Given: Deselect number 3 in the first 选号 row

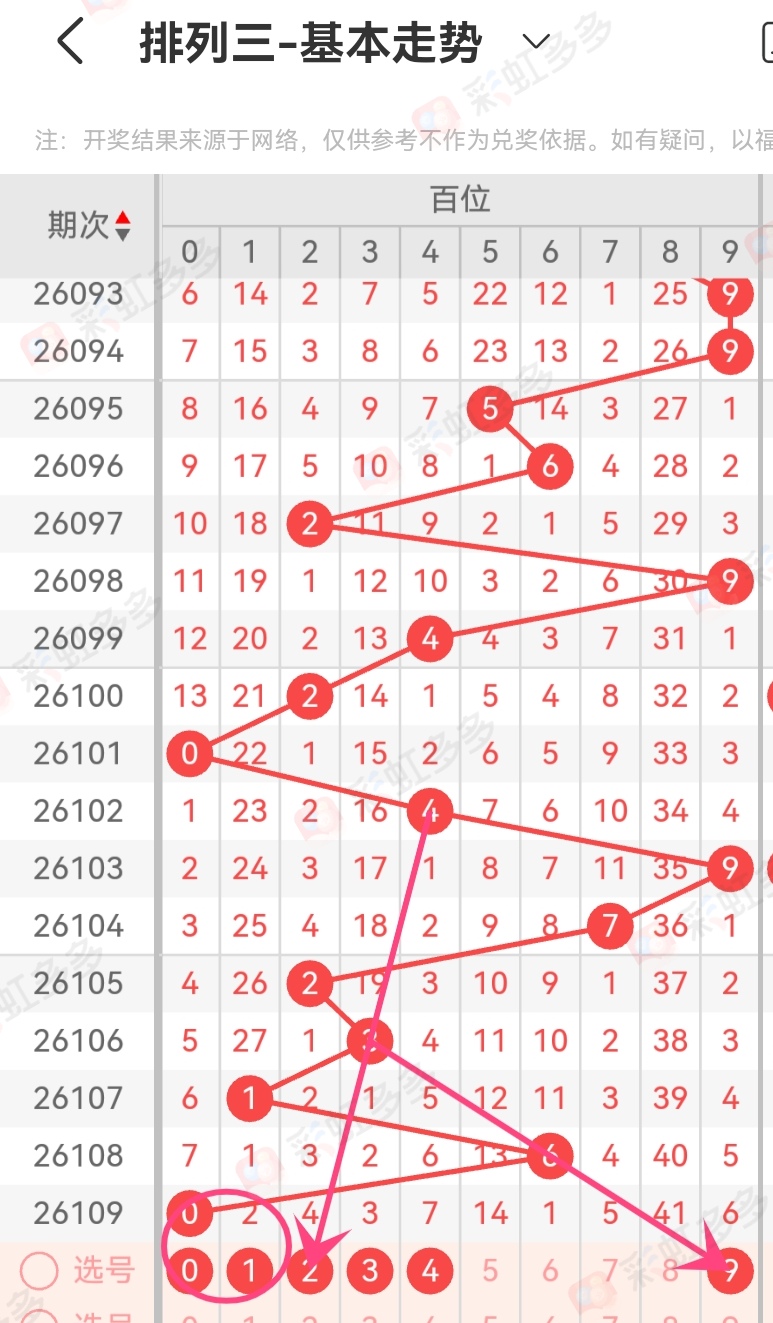Looking at the screenshot, I should pyautogui.click(x=370, y=1272).
